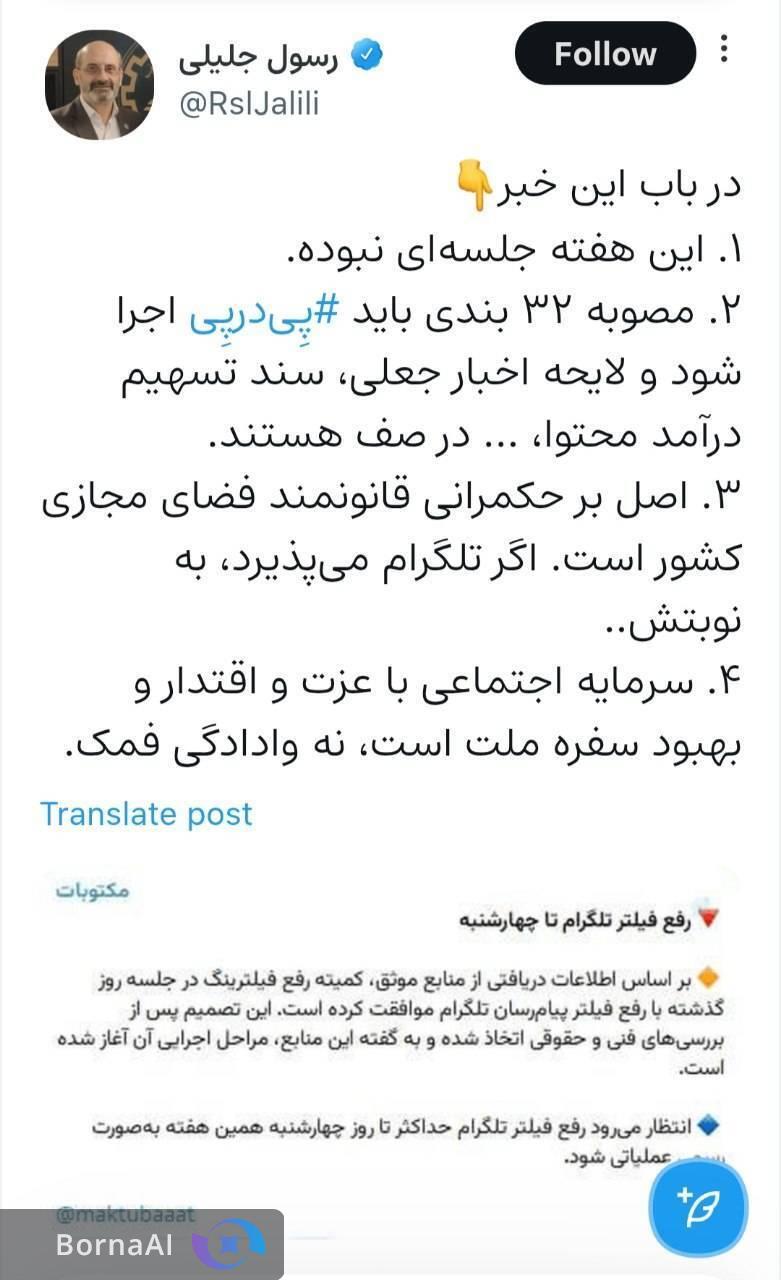Tap the Follow button
Screen dimensions: 781x1280
[604, 54]
